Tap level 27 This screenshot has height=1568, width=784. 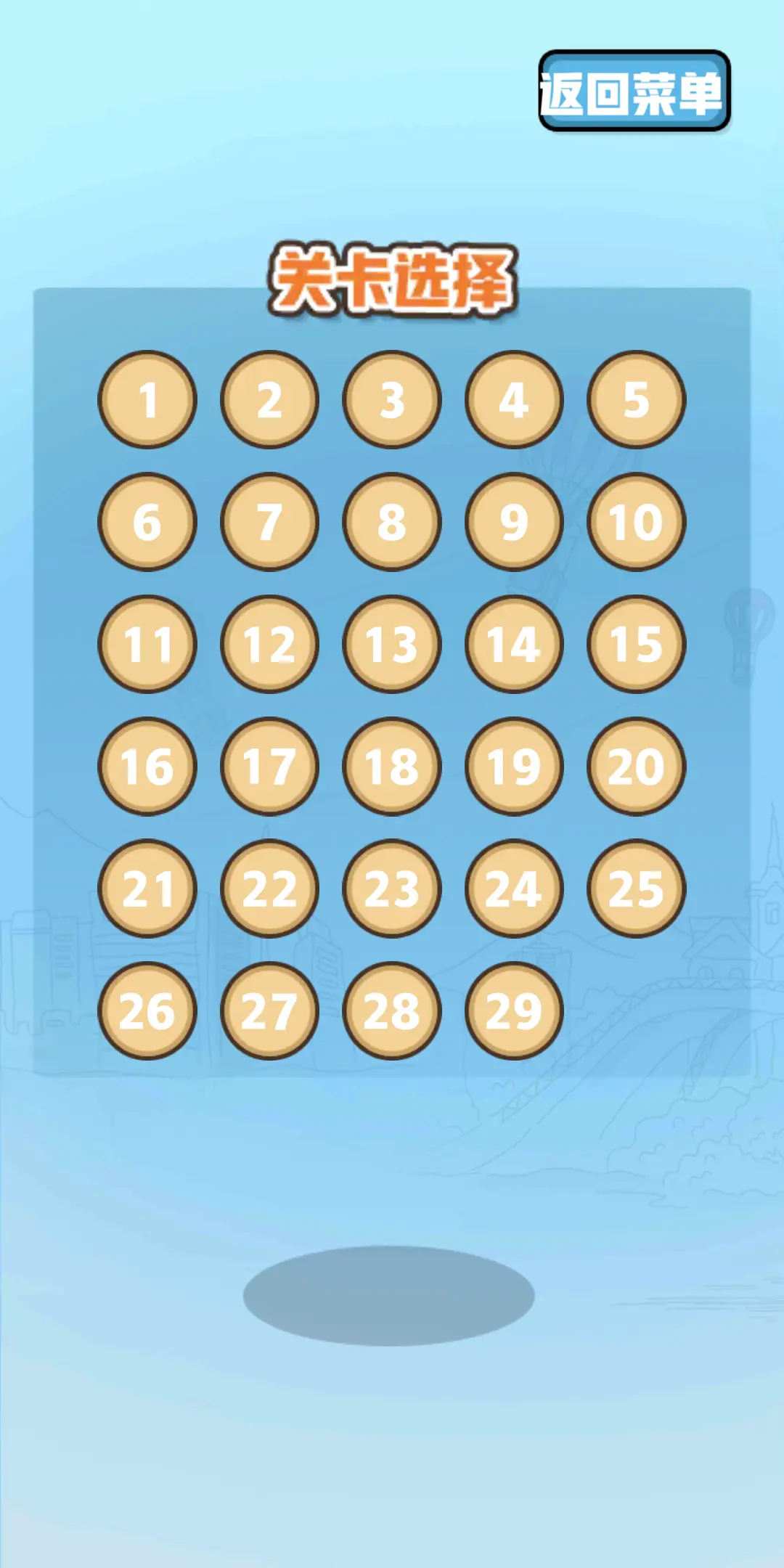[x=269, y=1010]
